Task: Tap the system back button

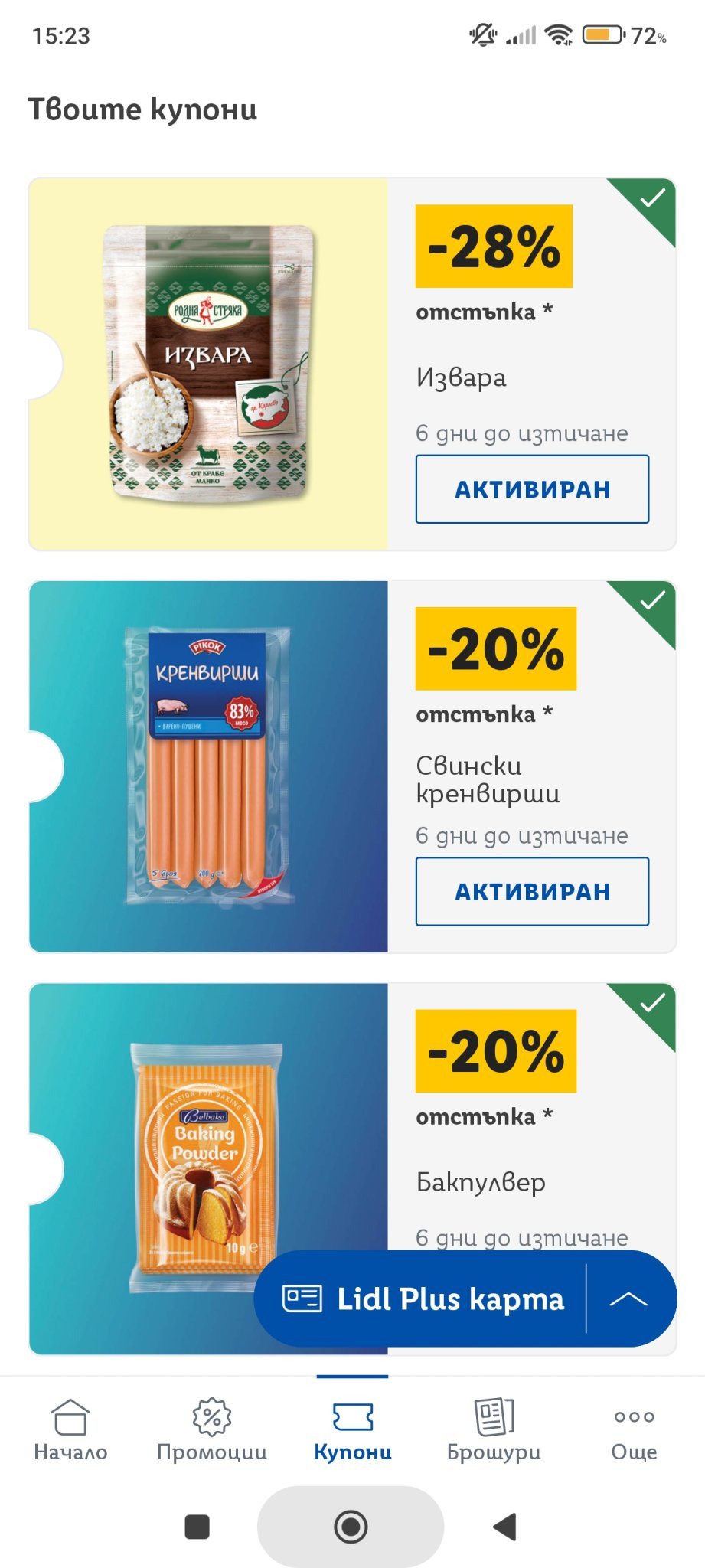Action: coord(504,1527)
